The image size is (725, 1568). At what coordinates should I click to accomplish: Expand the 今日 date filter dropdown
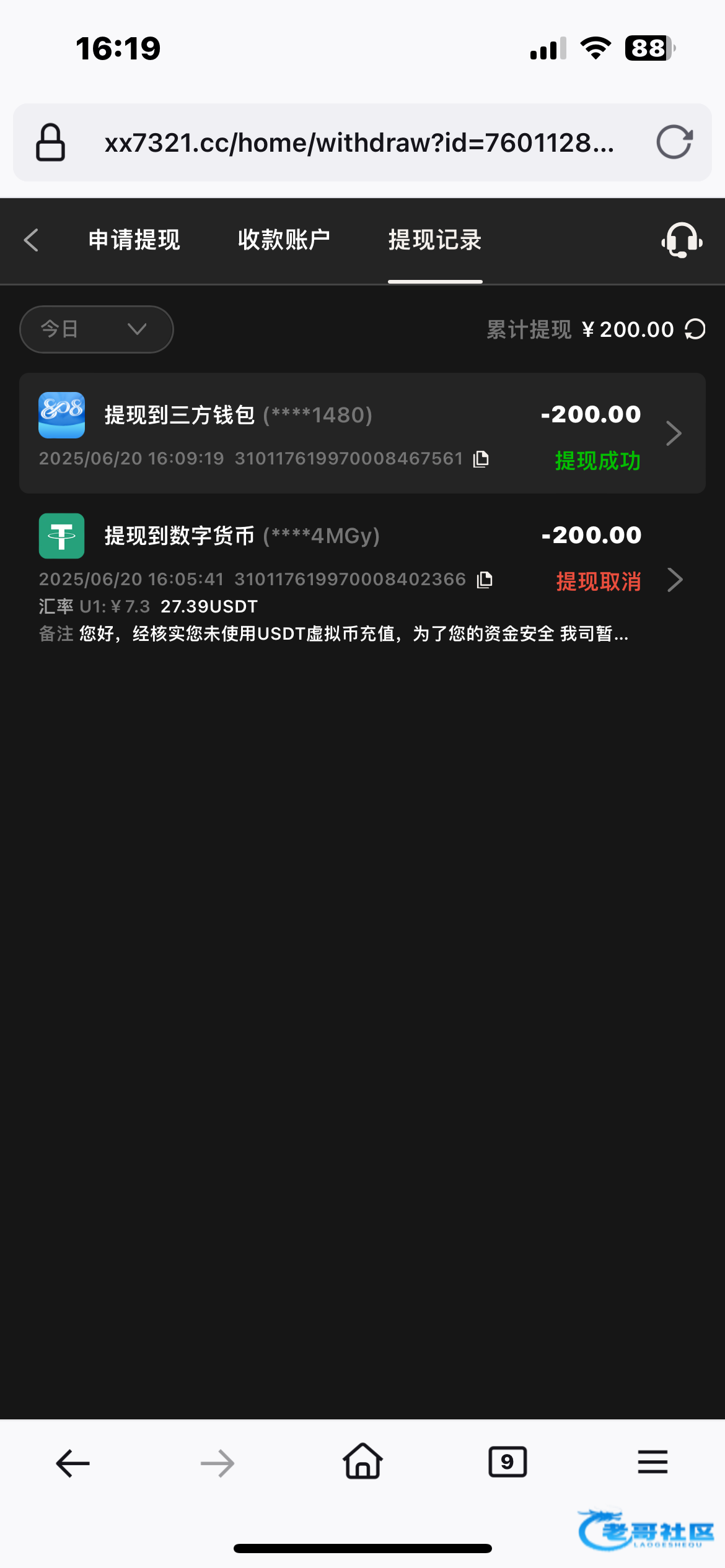click(x=97, y=329)
